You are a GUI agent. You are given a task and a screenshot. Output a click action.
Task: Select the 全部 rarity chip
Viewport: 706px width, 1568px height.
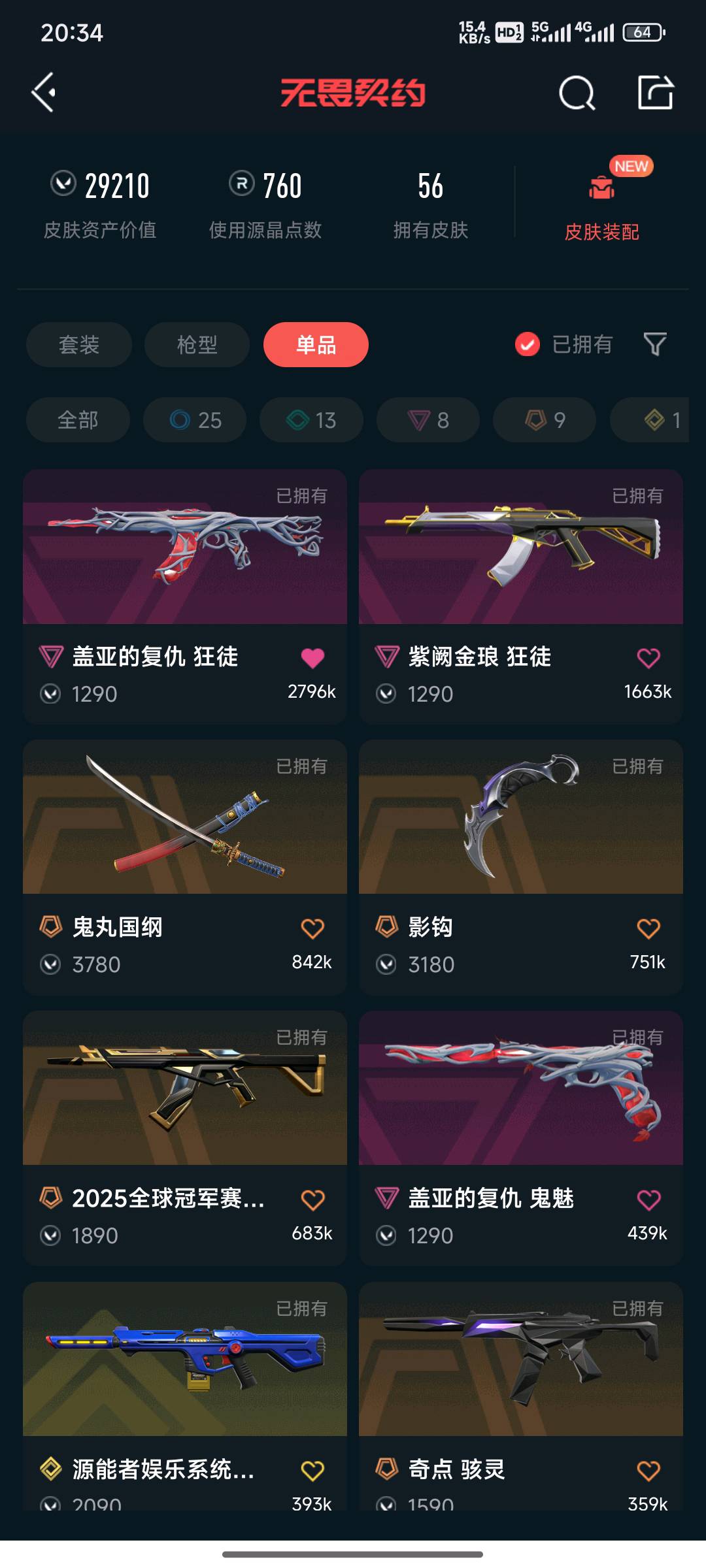point(78,420)
